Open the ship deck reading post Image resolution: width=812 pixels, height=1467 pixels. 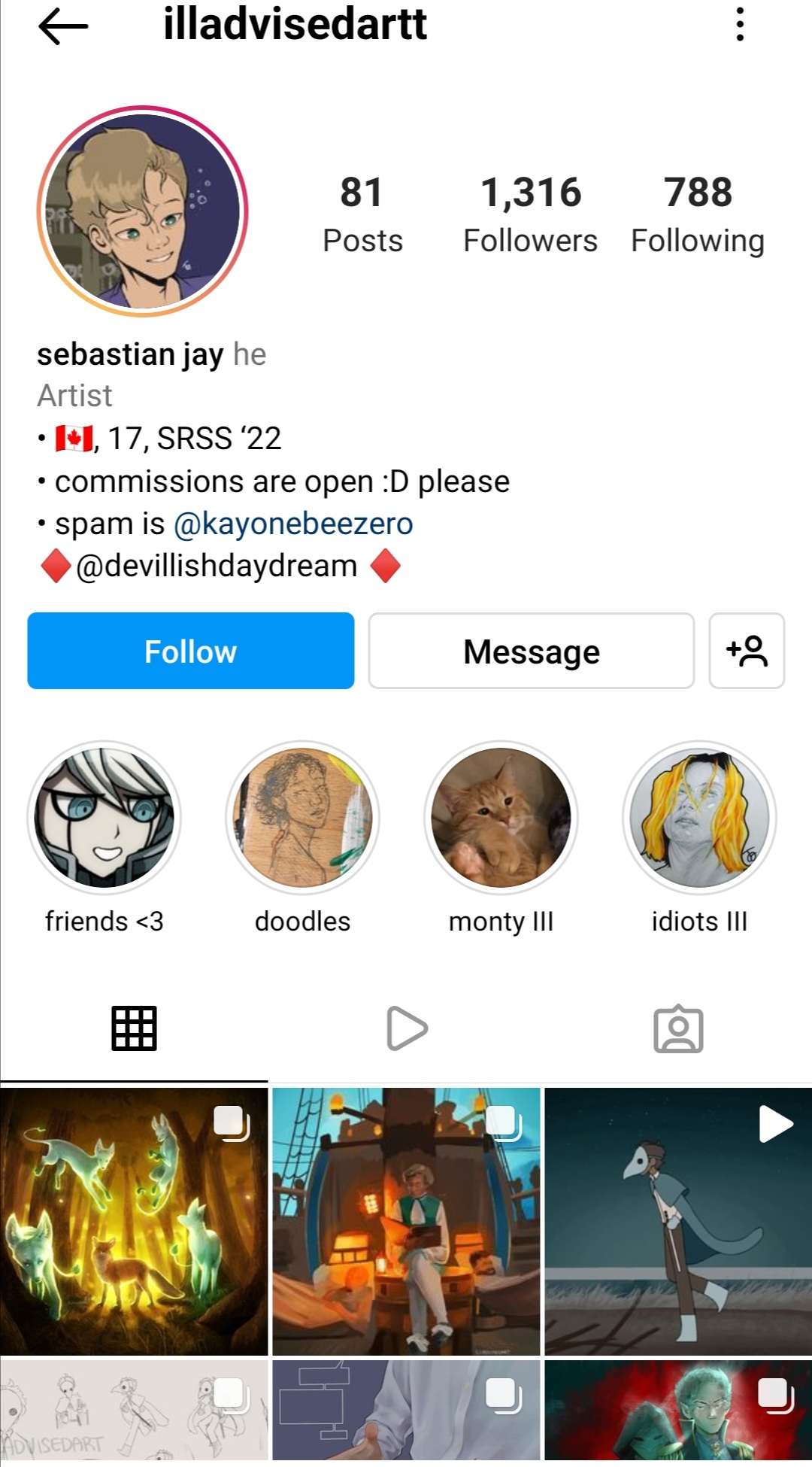click(x=406, y=1220)
